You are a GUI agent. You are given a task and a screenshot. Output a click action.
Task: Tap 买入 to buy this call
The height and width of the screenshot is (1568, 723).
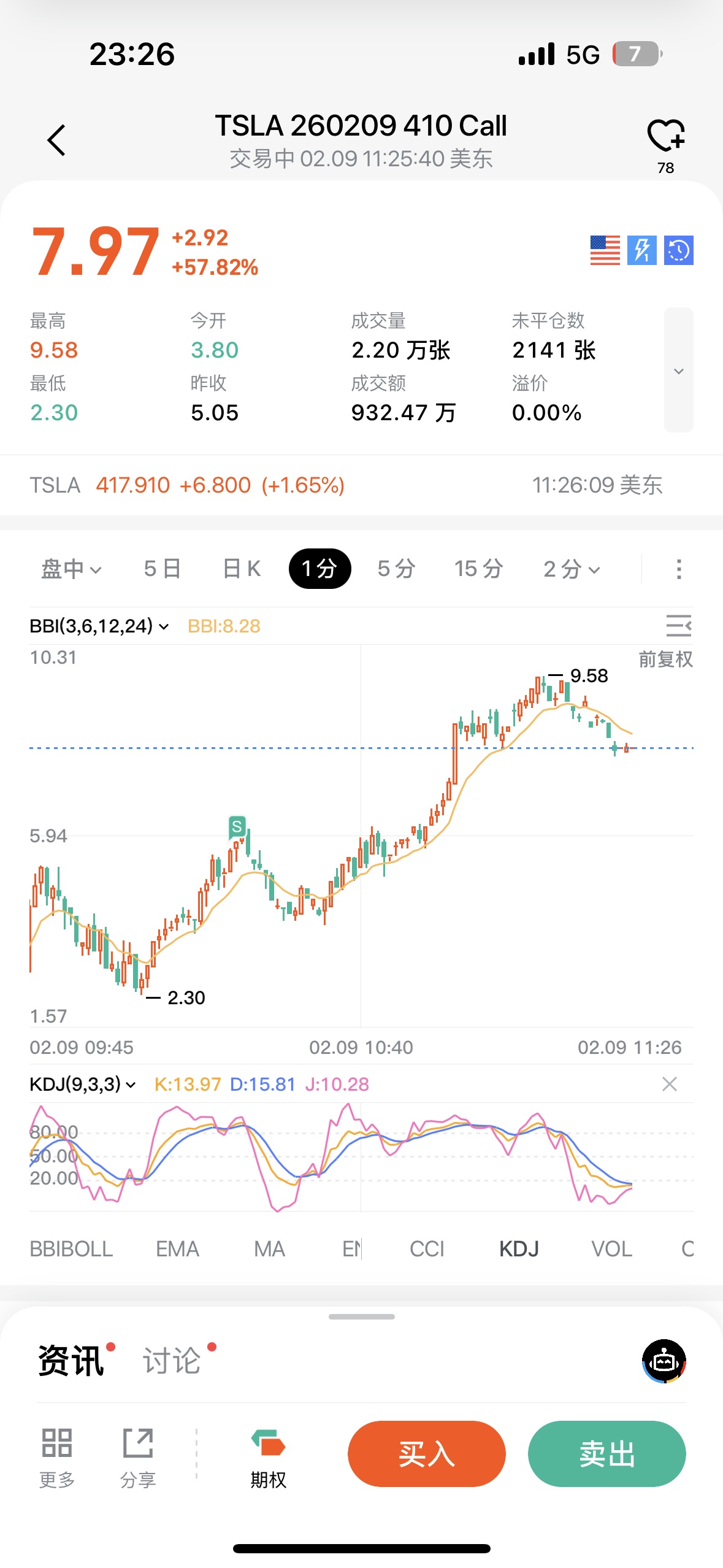point(426,1453)
